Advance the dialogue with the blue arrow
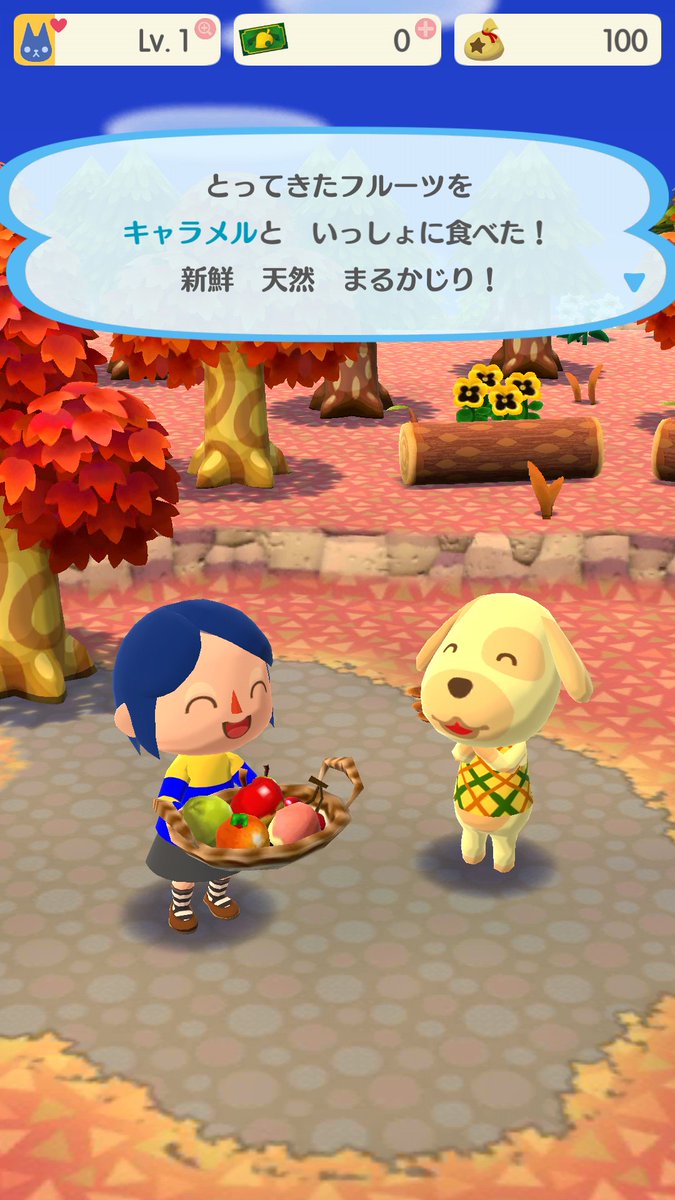The height and width of the screenshot is (1200, 675). pyautogui.click(x=635, y=282)
